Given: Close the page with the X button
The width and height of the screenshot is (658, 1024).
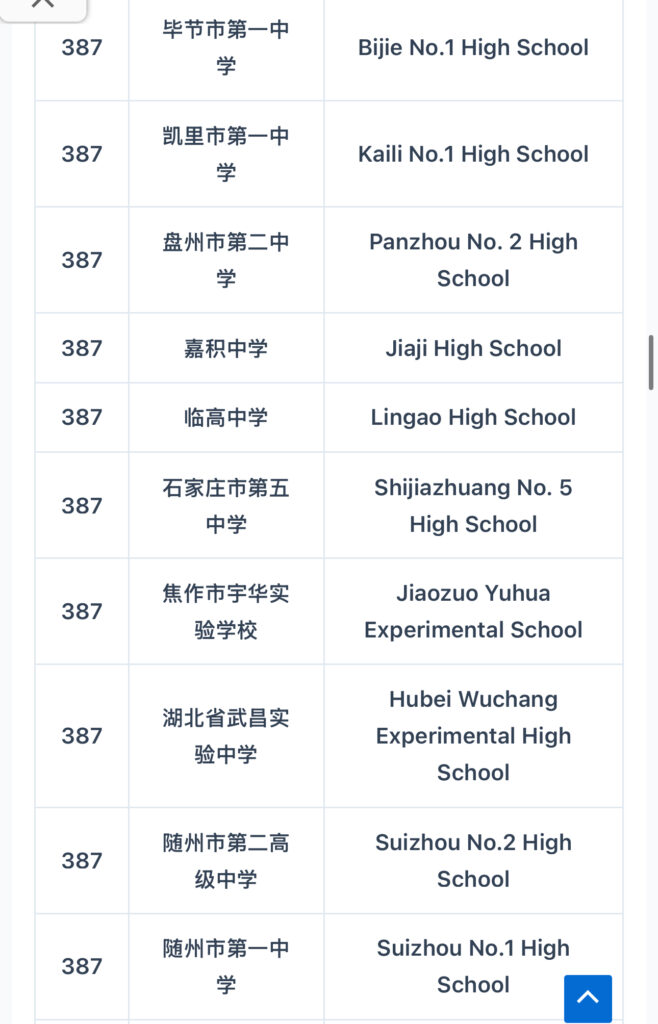Looking at the screenshot, I should click(43, 5).
